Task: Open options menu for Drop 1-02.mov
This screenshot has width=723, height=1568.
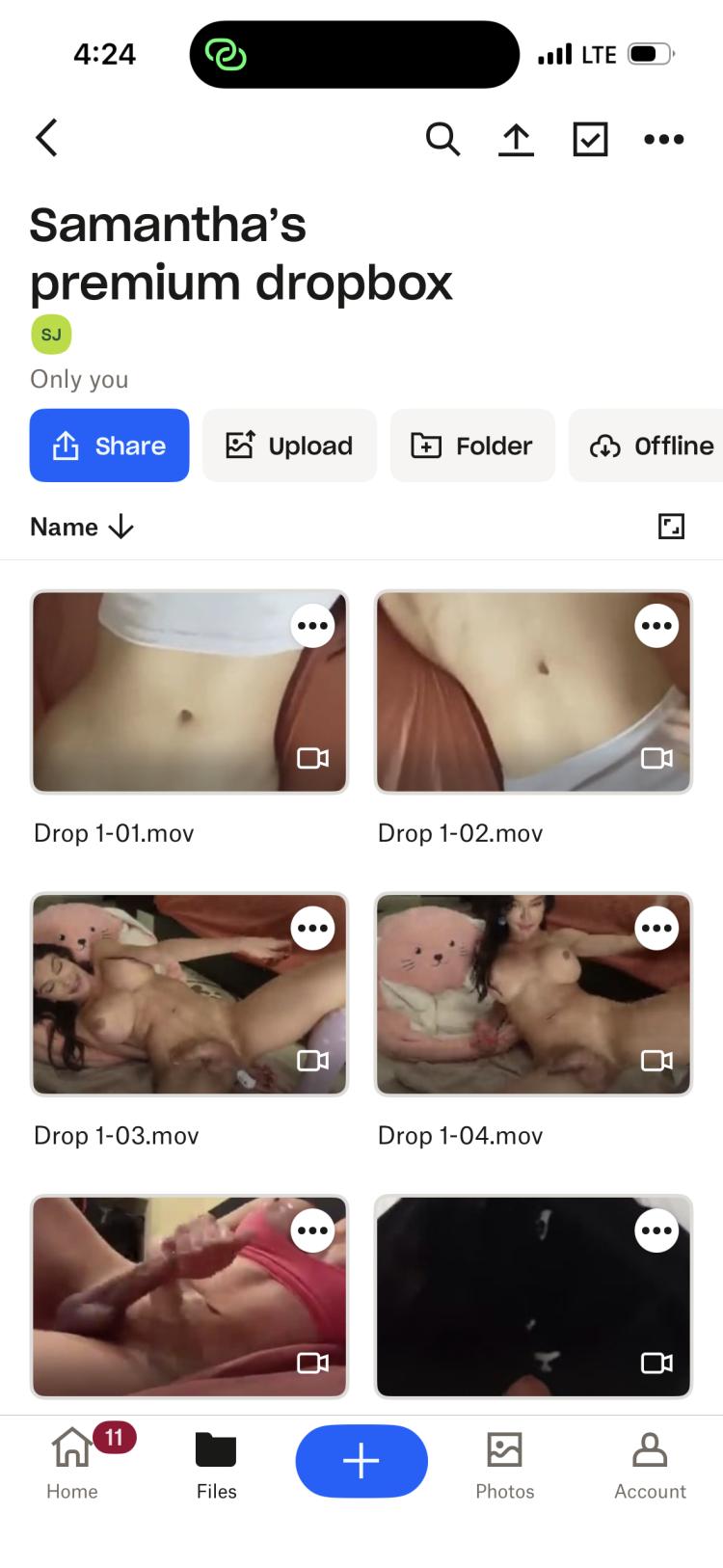Action: pyautogui.click(x=656, y=626)
